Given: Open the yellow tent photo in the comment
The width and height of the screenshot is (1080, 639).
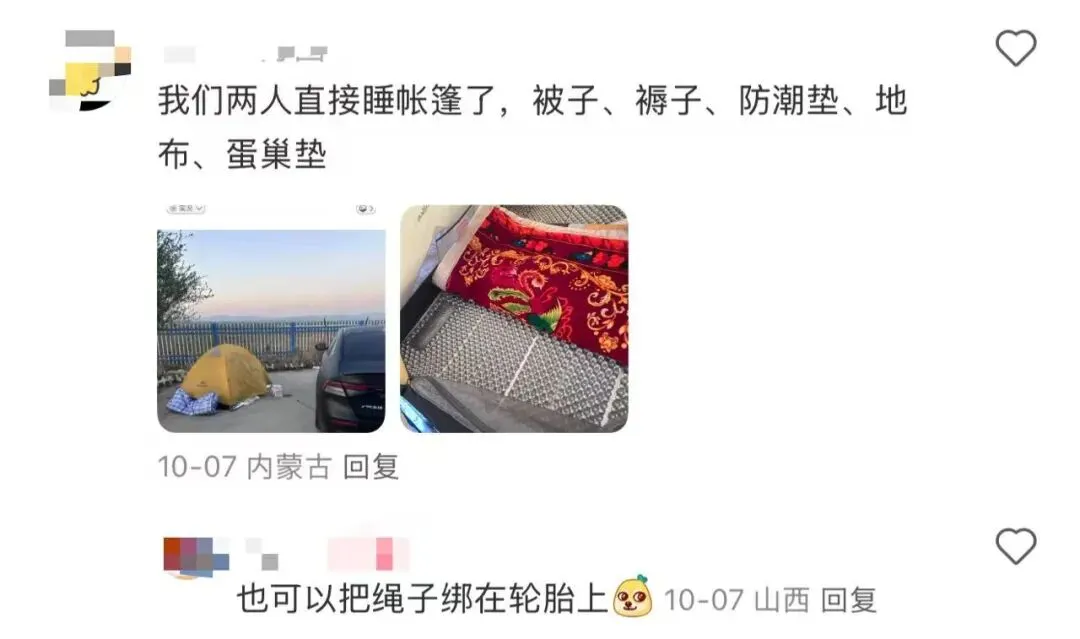Looking at the screenshot, I should pos(271,318).
